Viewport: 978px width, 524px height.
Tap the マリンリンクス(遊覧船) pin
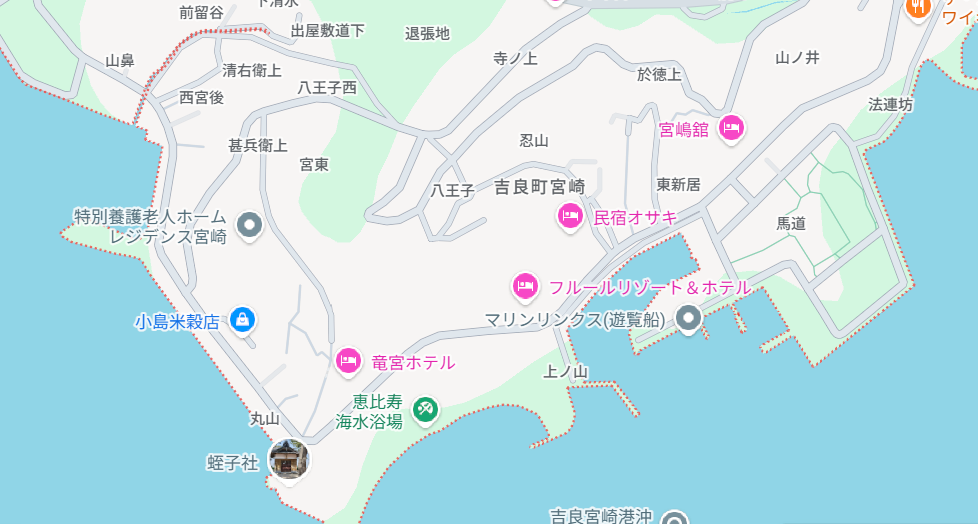click(689, 319)
